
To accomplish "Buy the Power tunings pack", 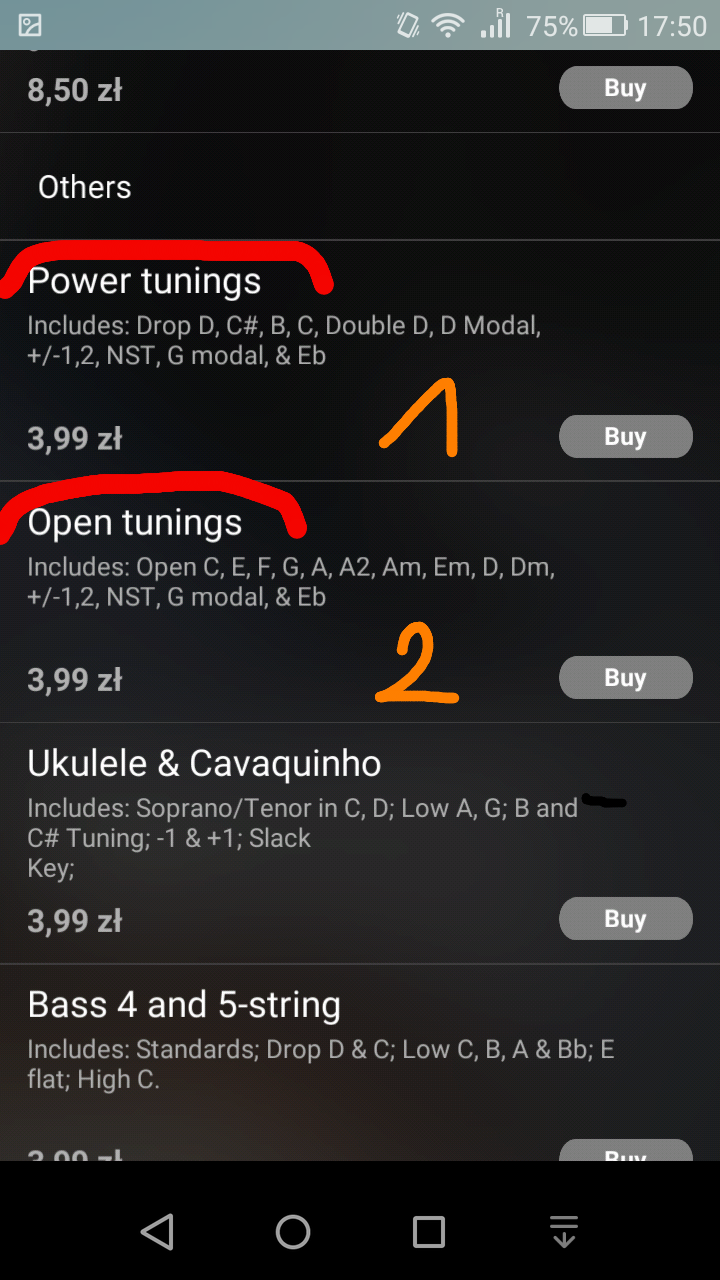I will 625,437.
